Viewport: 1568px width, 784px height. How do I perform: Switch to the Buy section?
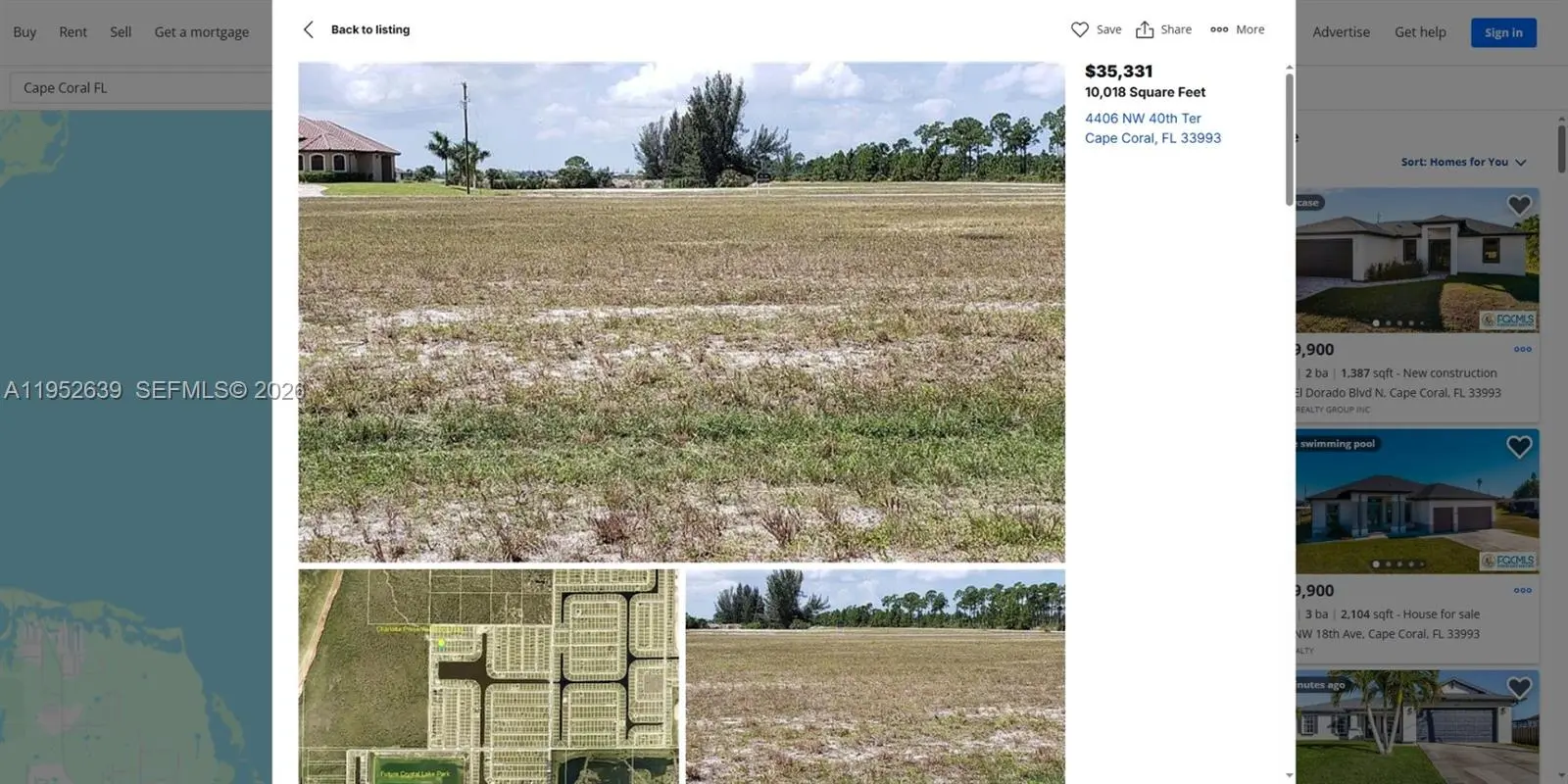[x=24, y=32]
